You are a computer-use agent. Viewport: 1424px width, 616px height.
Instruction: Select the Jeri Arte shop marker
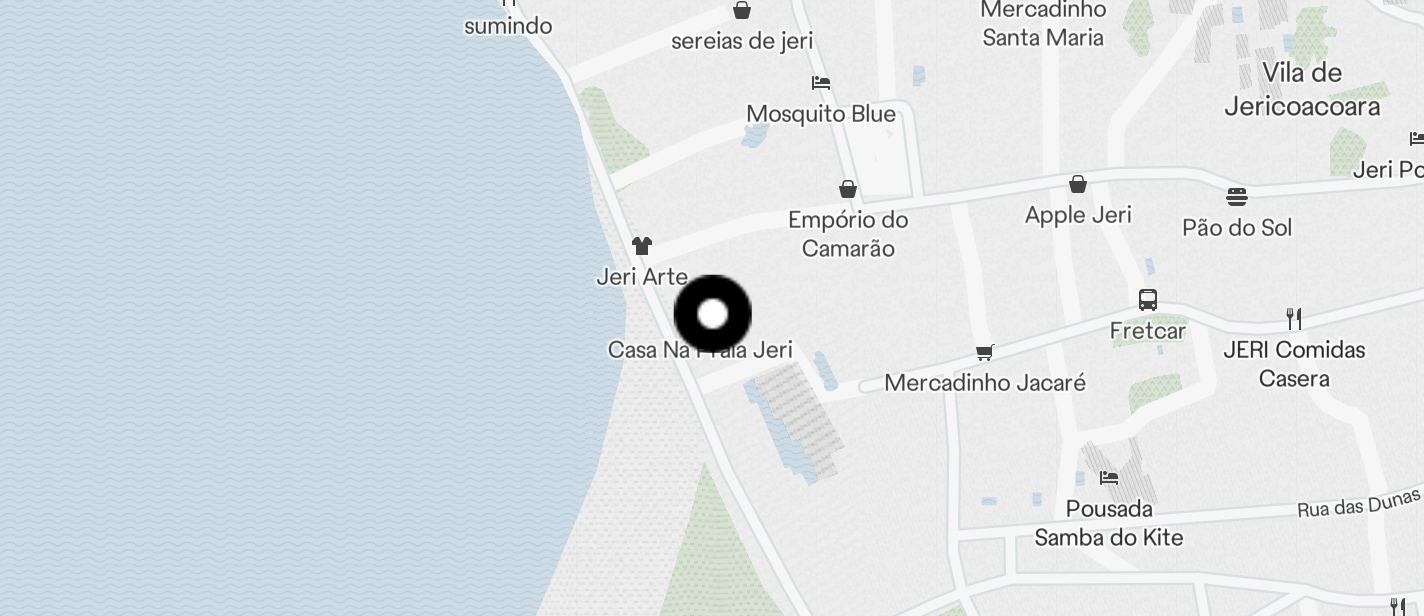[x=642, y=246]
